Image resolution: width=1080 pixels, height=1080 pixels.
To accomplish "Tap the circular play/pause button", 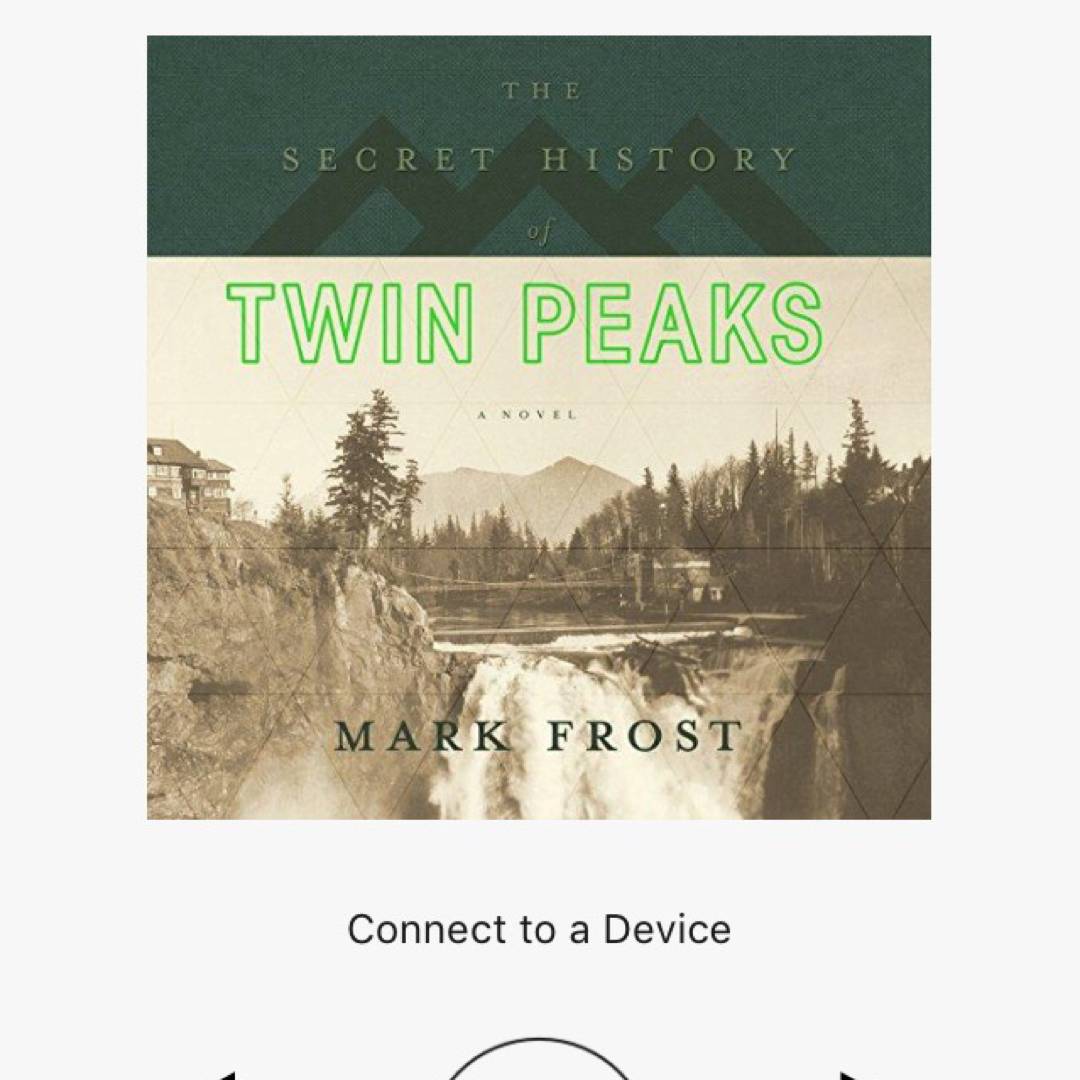I will tap(539, 1064).
